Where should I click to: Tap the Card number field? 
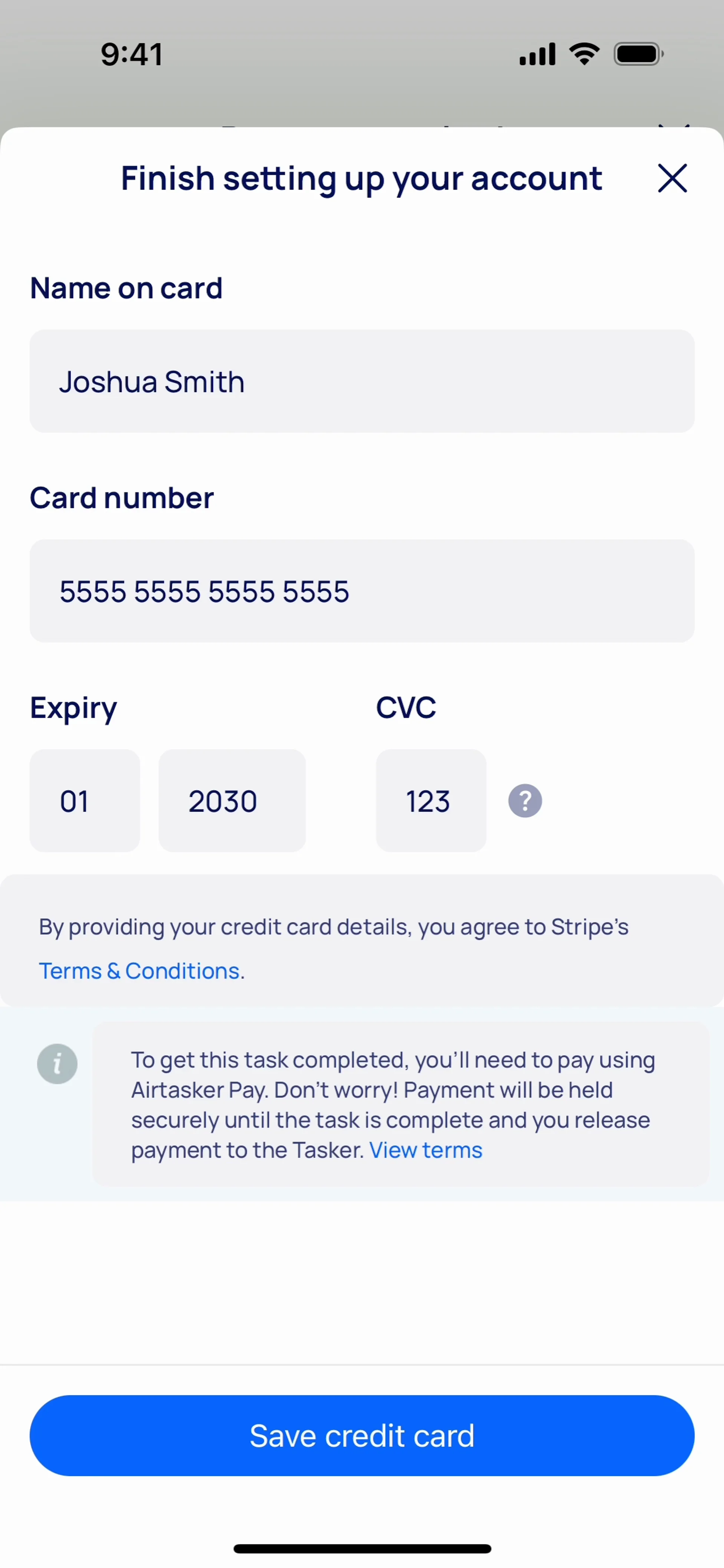pyautogui.click(x=362, y=591)
